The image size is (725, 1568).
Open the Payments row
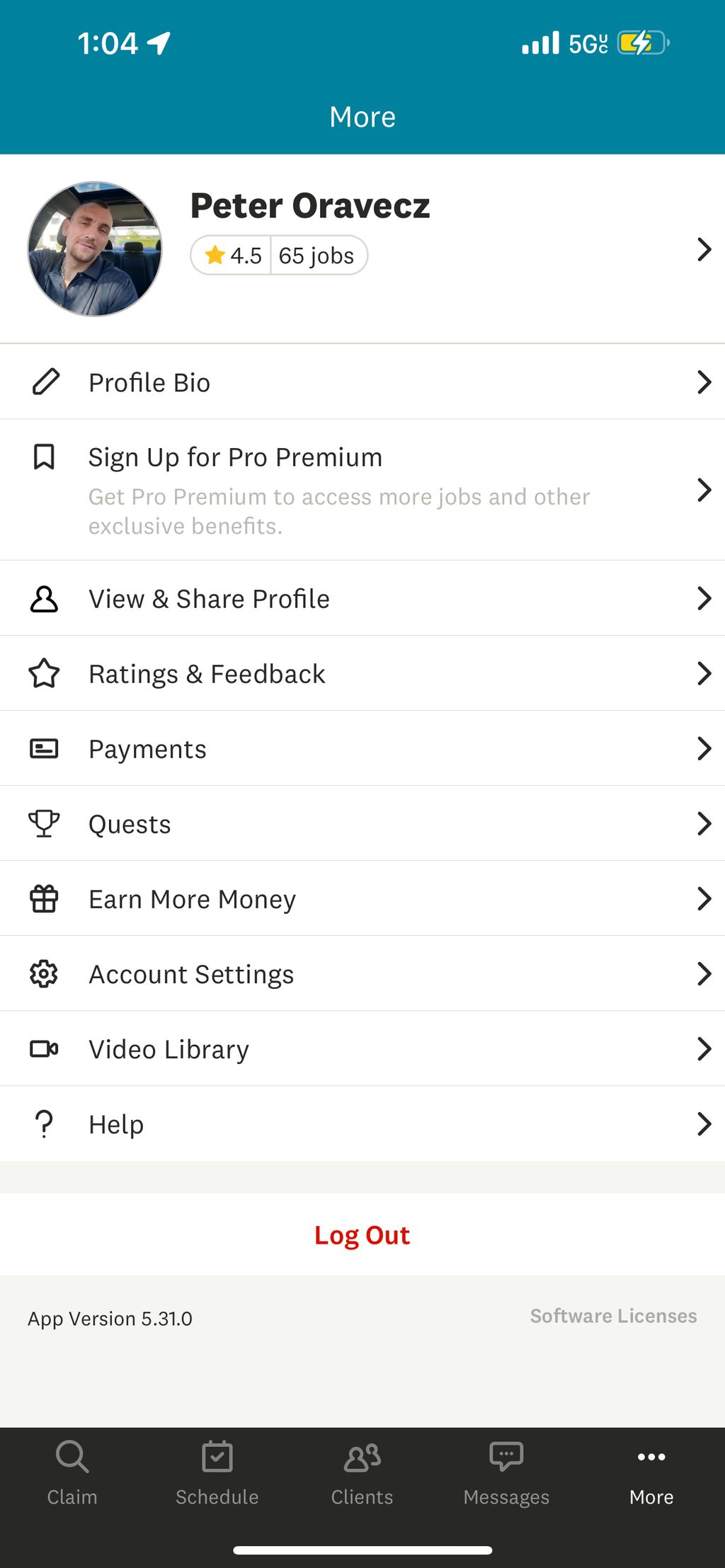[x=362, y=749]
